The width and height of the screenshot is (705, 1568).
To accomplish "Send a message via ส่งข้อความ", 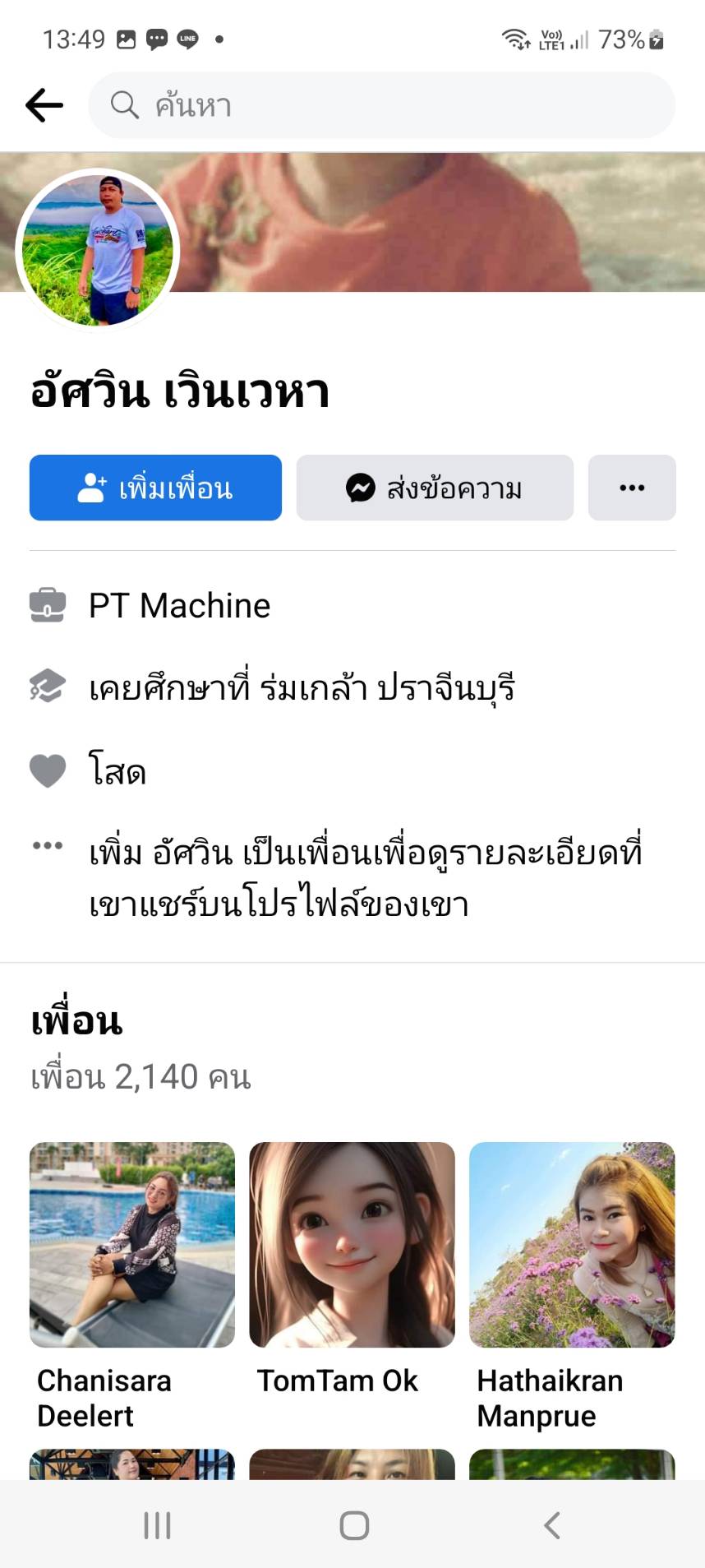I will coord(435,488).
